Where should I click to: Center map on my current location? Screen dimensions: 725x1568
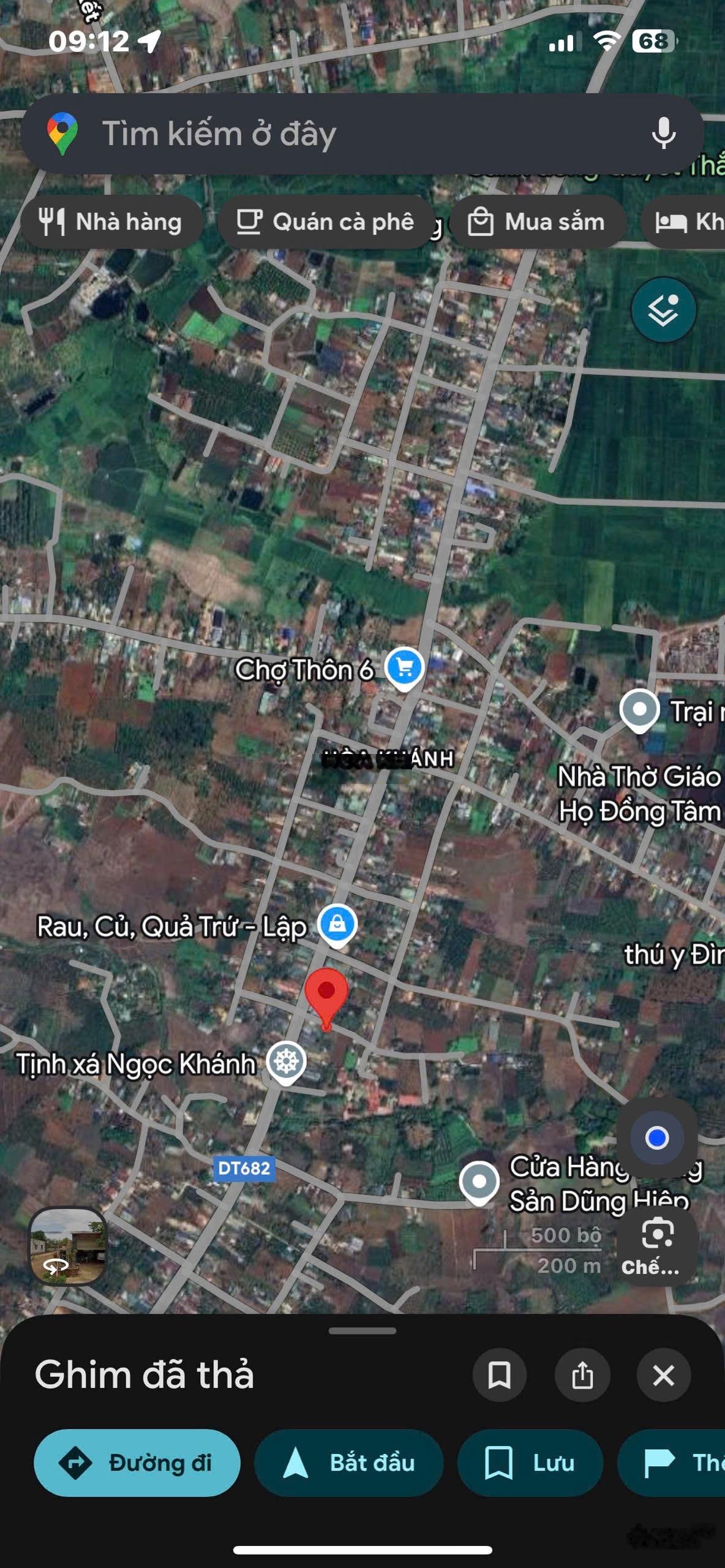(x=656, y=1138)
